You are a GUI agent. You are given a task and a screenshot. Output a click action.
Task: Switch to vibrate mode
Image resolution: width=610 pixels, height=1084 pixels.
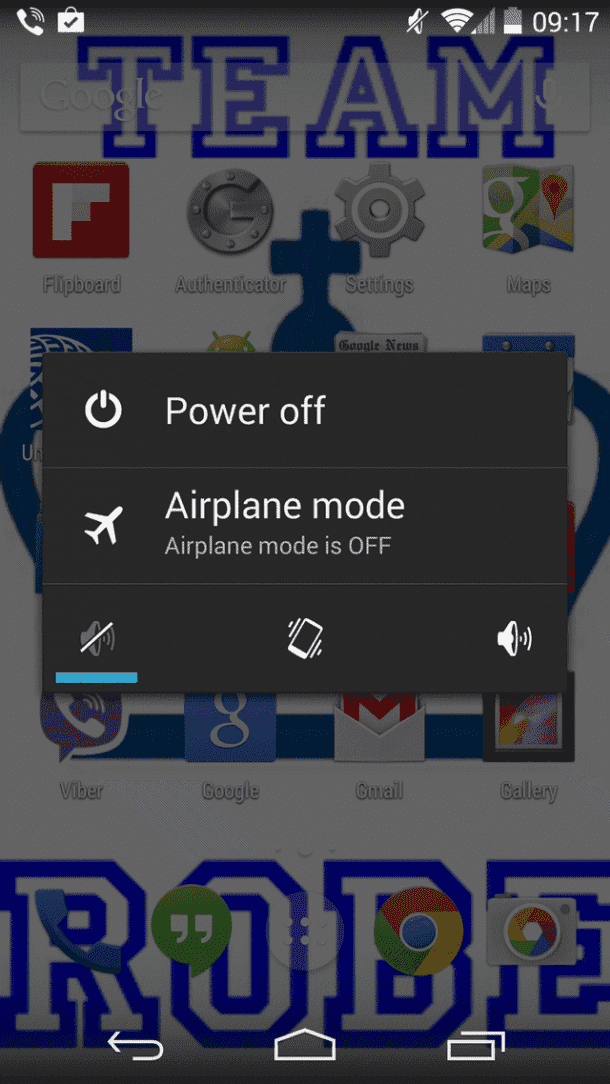[x=305, y=638]
